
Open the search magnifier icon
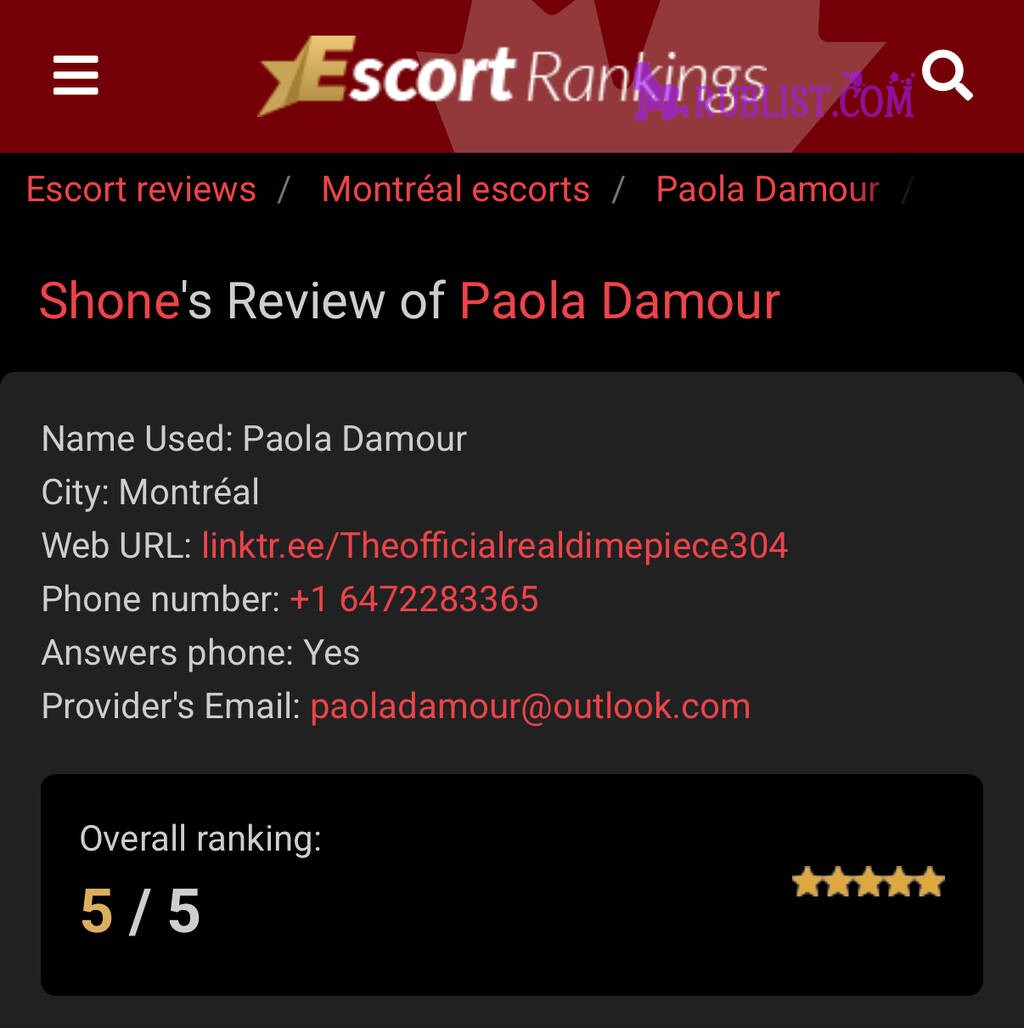coord(946,76)
